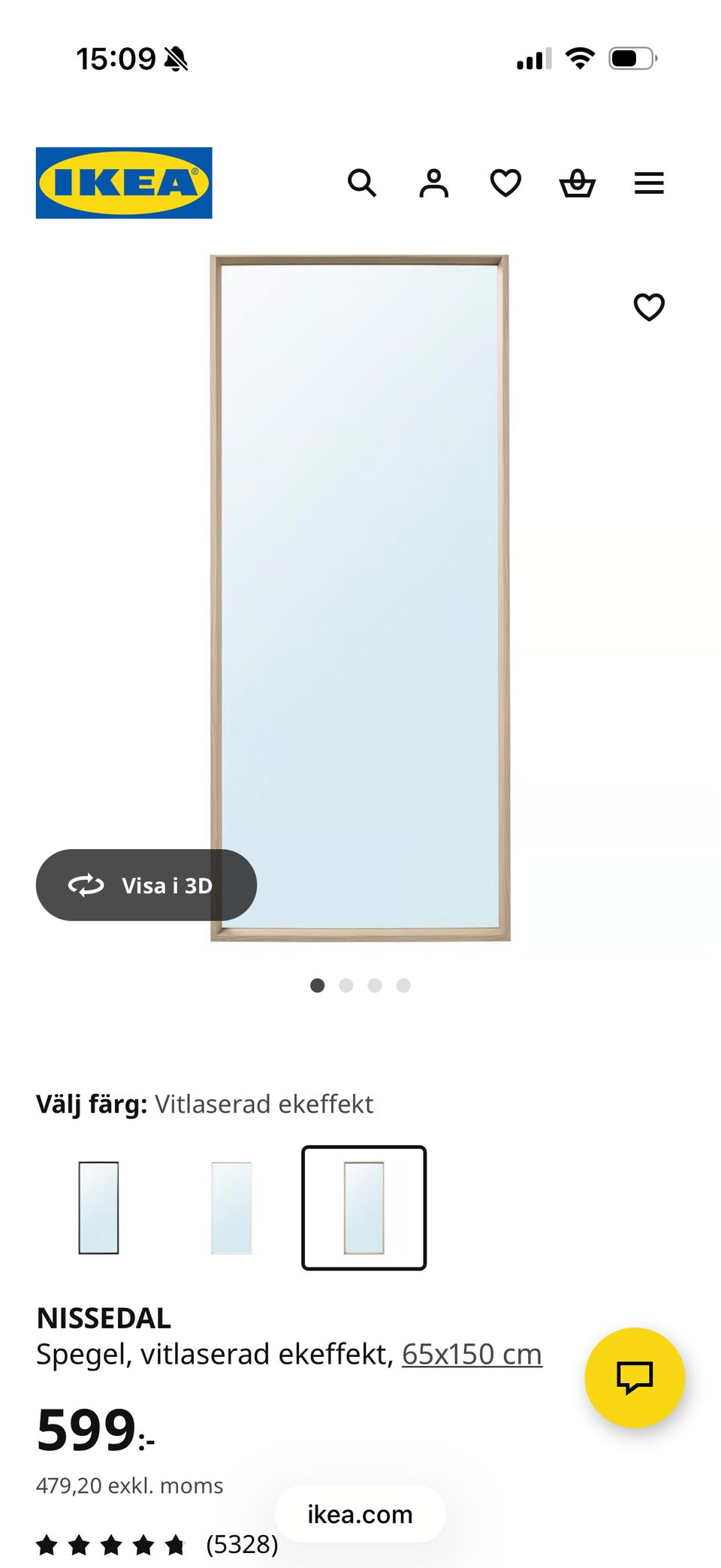Image resolution: width=721 pixels, height=1568 pixels.
Task: View the third product image dot
Action: tap(375, 985)
